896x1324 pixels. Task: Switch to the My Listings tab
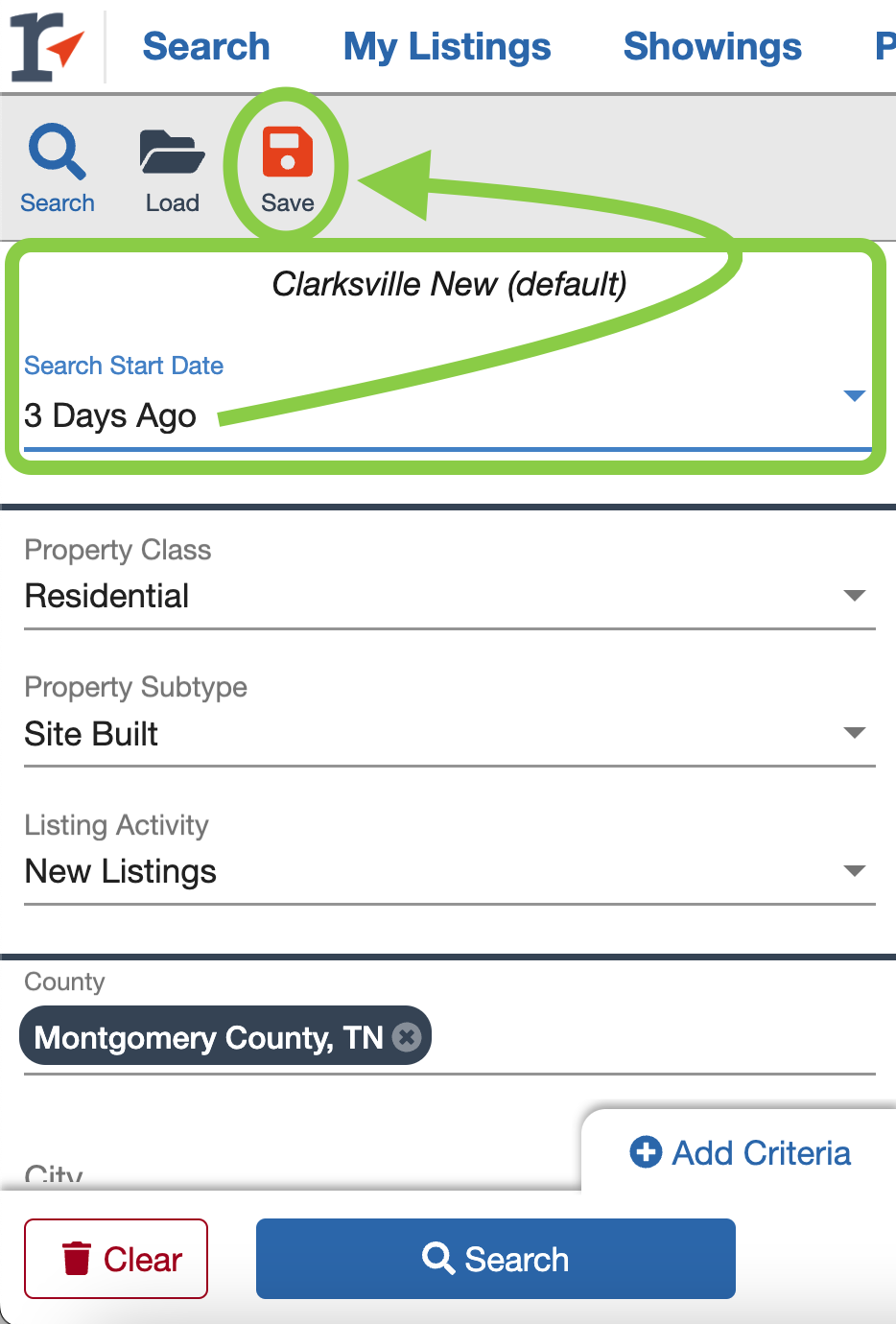point(447,47)
